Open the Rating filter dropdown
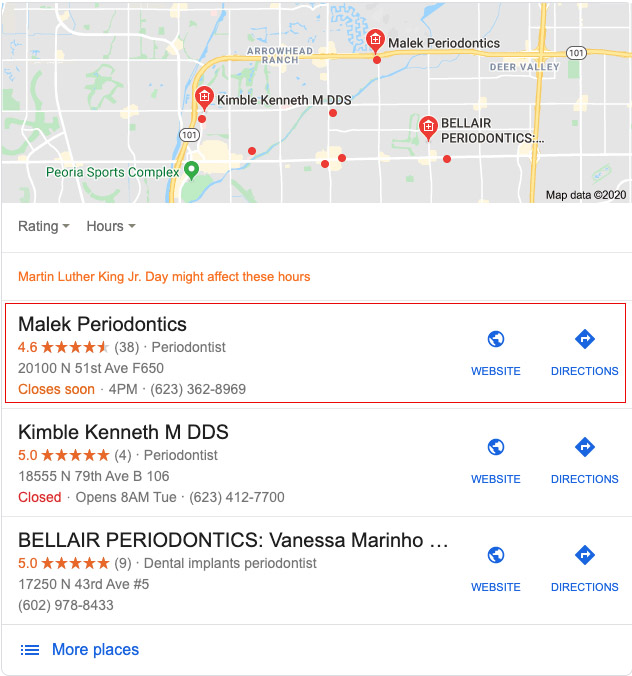The height and width of the screenshot is (676, 632). [44, 226]
